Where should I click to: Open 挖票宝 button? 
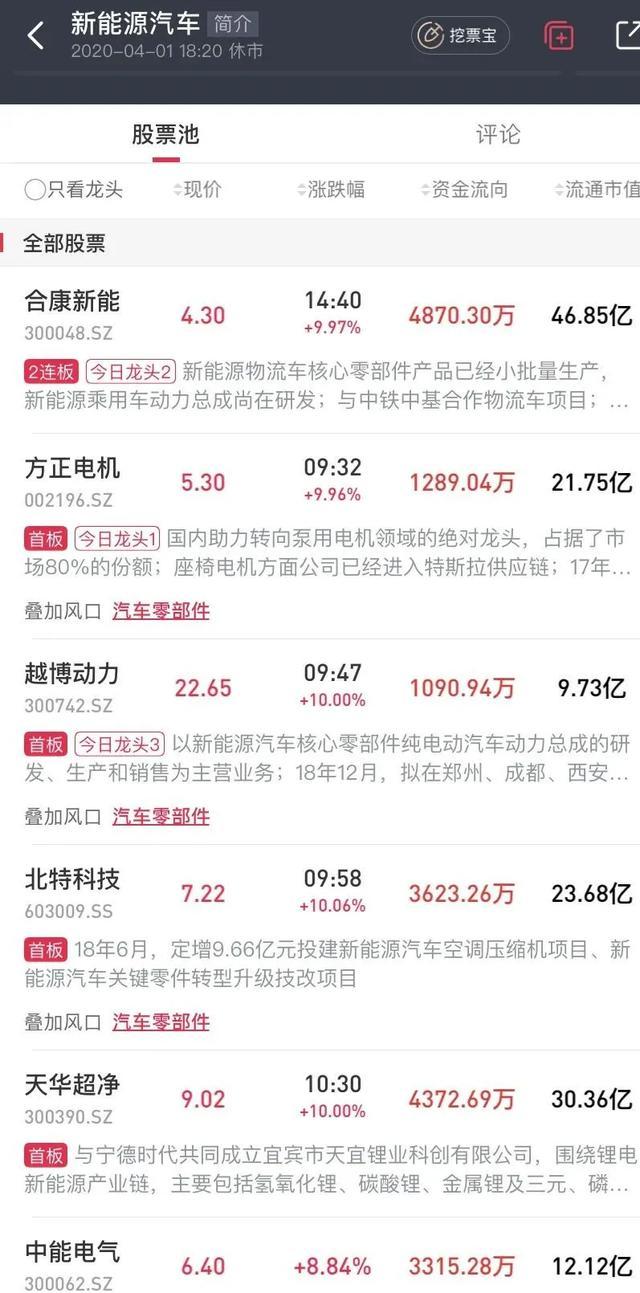(461, 36)
